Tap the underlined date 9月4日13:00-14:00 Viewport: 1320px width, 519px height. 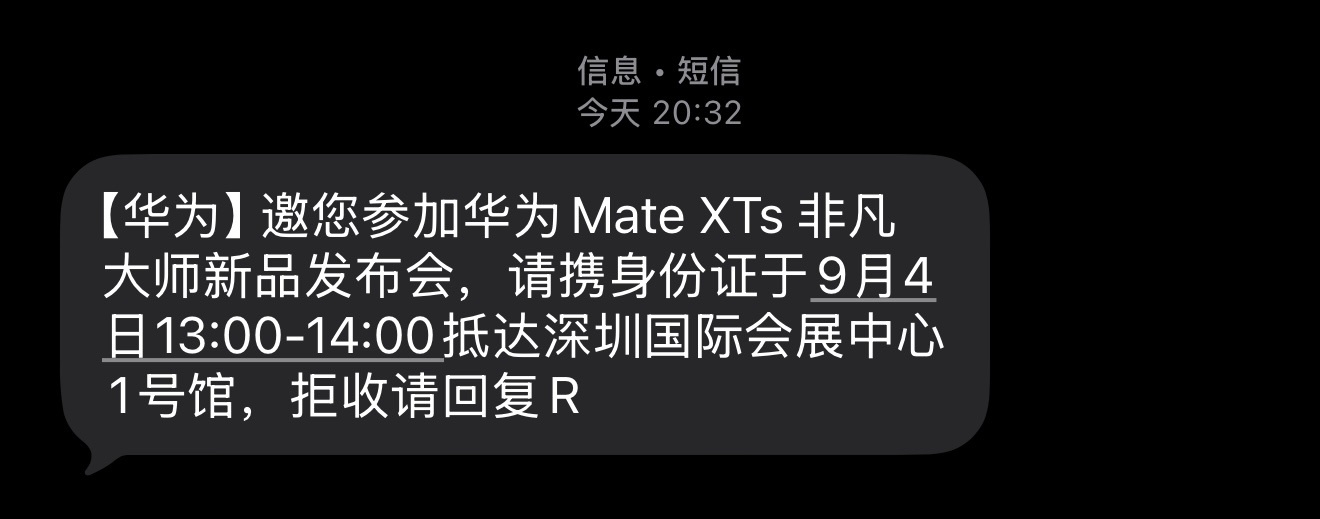tap(272, 335)
